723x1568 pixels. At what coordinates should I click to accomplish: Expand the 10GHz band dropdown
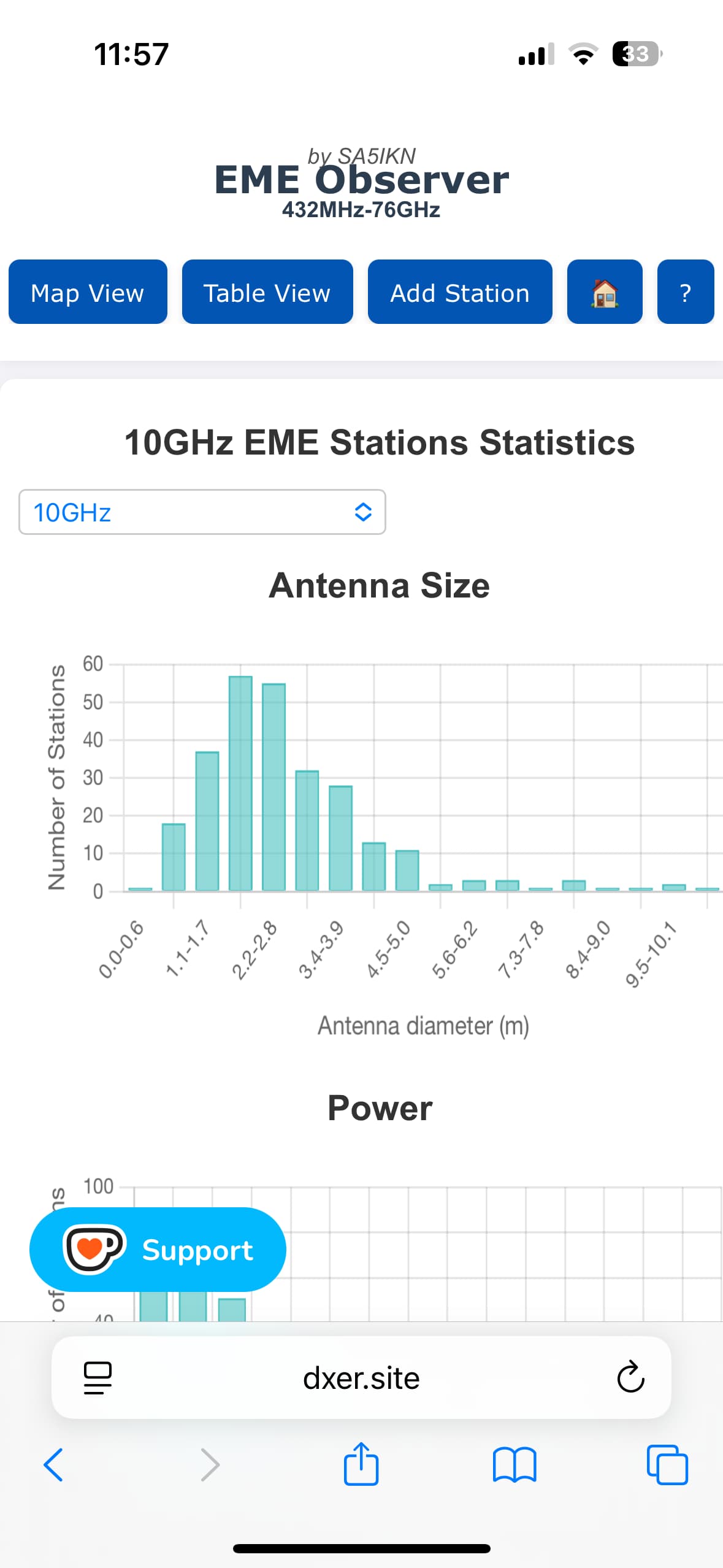[x=202, y=512]
